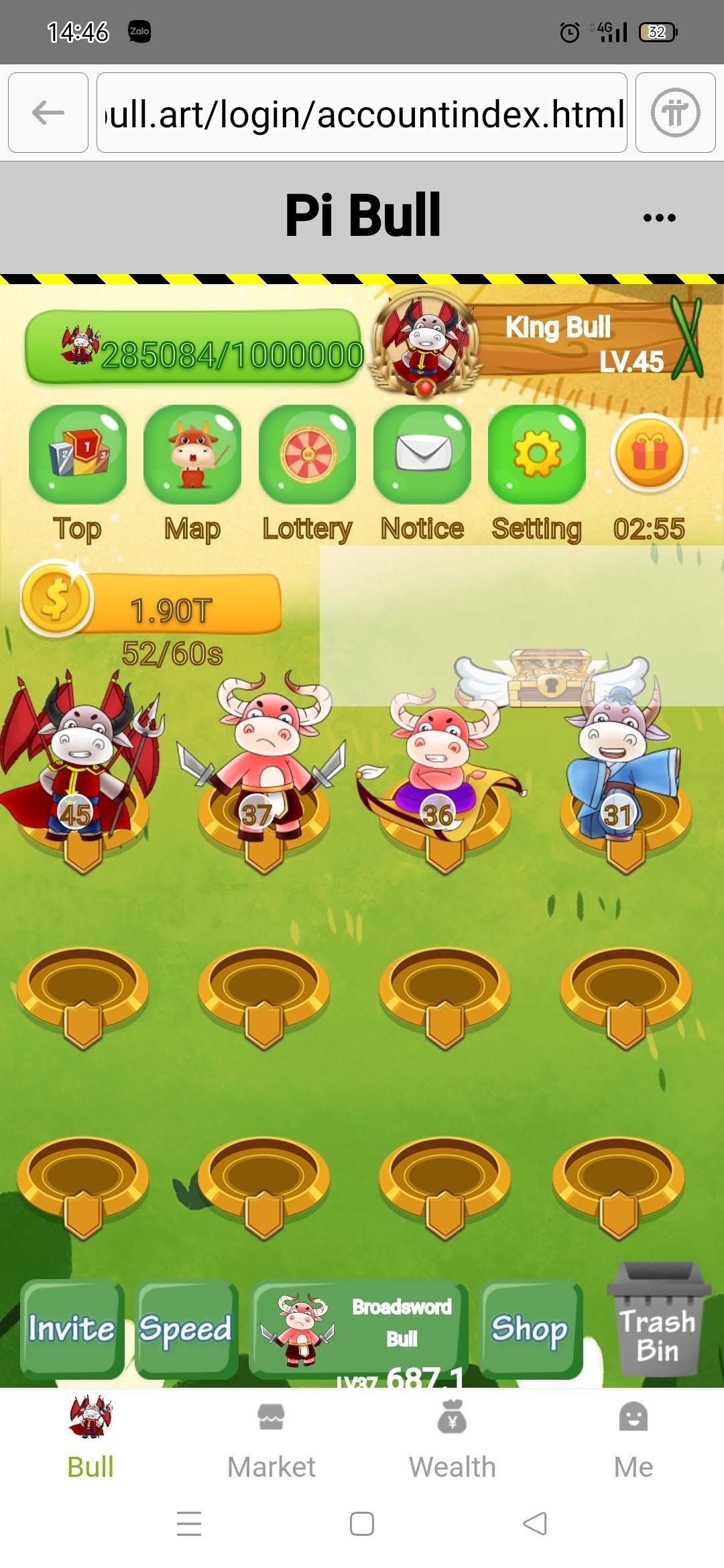
Task: Tap the Invite button
Action: (x=72, y=1328)
